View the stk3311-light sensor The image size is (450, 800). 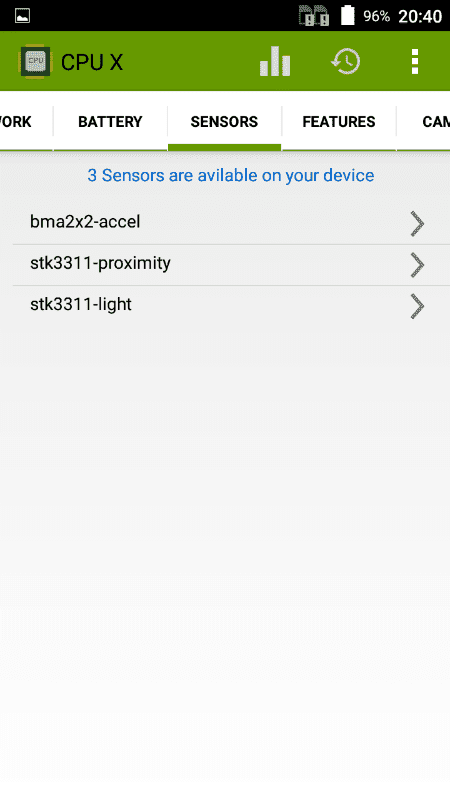coord(231,305)
